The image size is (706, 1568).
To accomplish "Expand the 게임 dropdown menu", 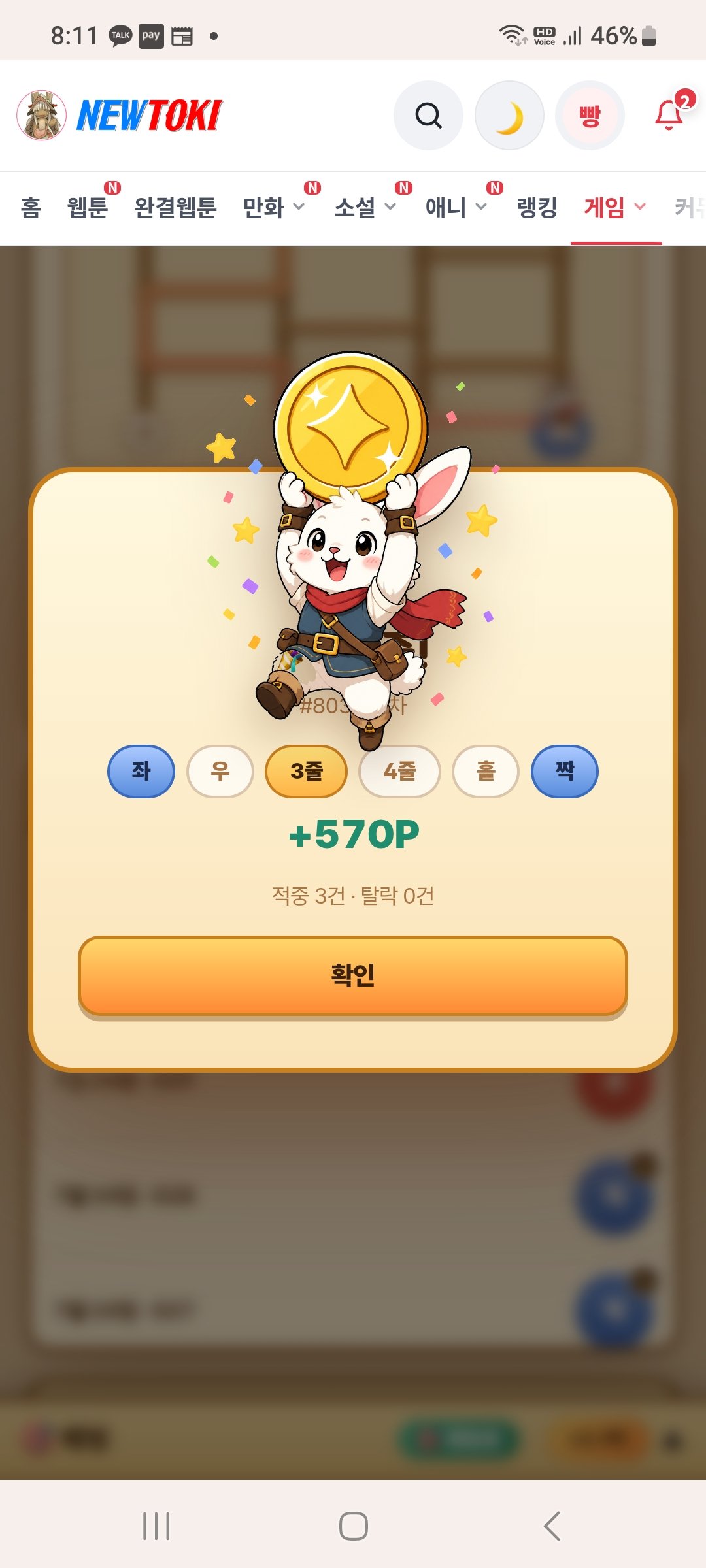I will pyautogui.click(x=615, y=208).
